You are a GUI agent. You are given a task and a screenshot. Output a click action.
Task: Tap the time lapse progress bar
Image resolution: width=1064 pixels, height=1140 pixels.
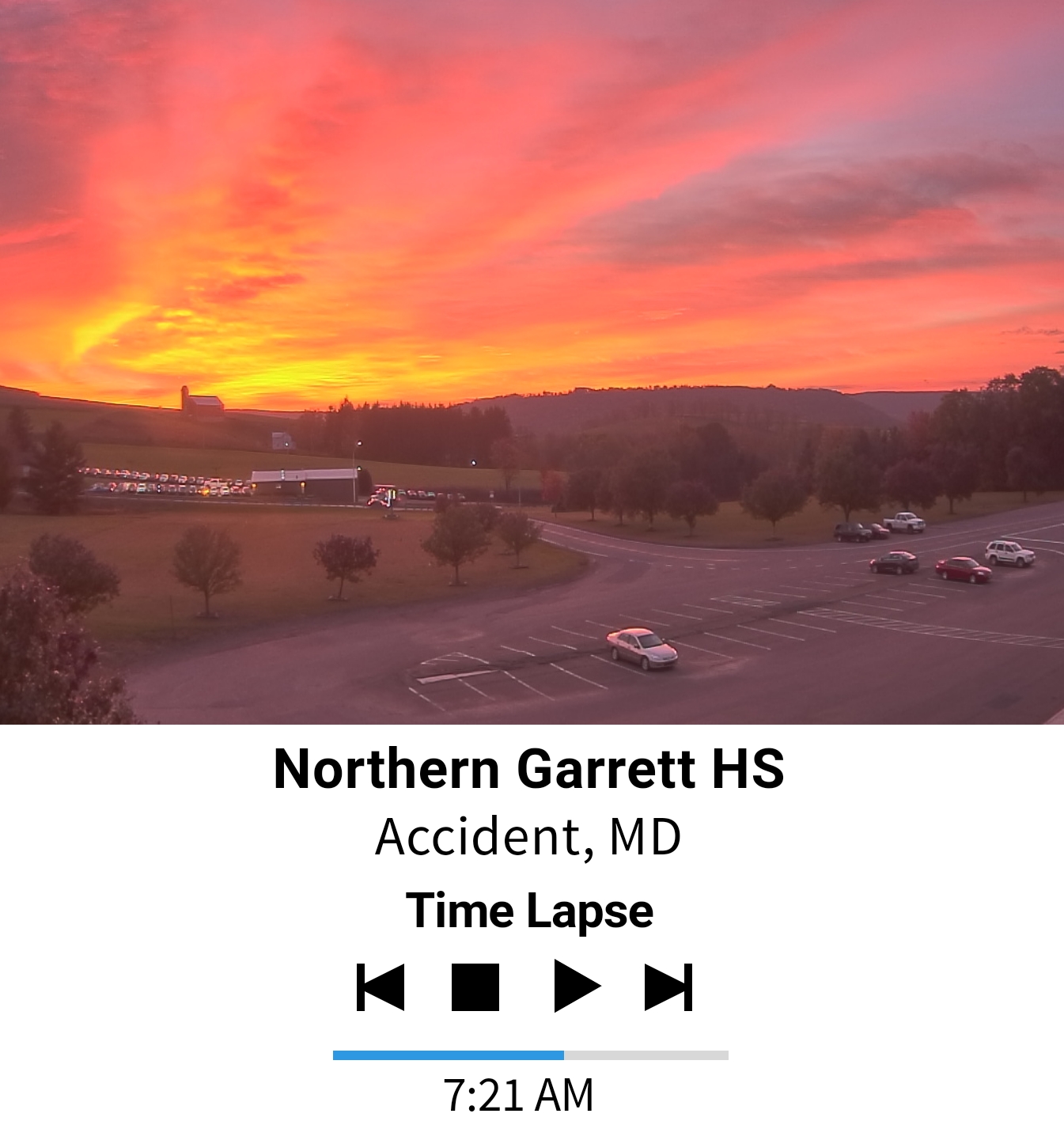(x=530, y=1055)
